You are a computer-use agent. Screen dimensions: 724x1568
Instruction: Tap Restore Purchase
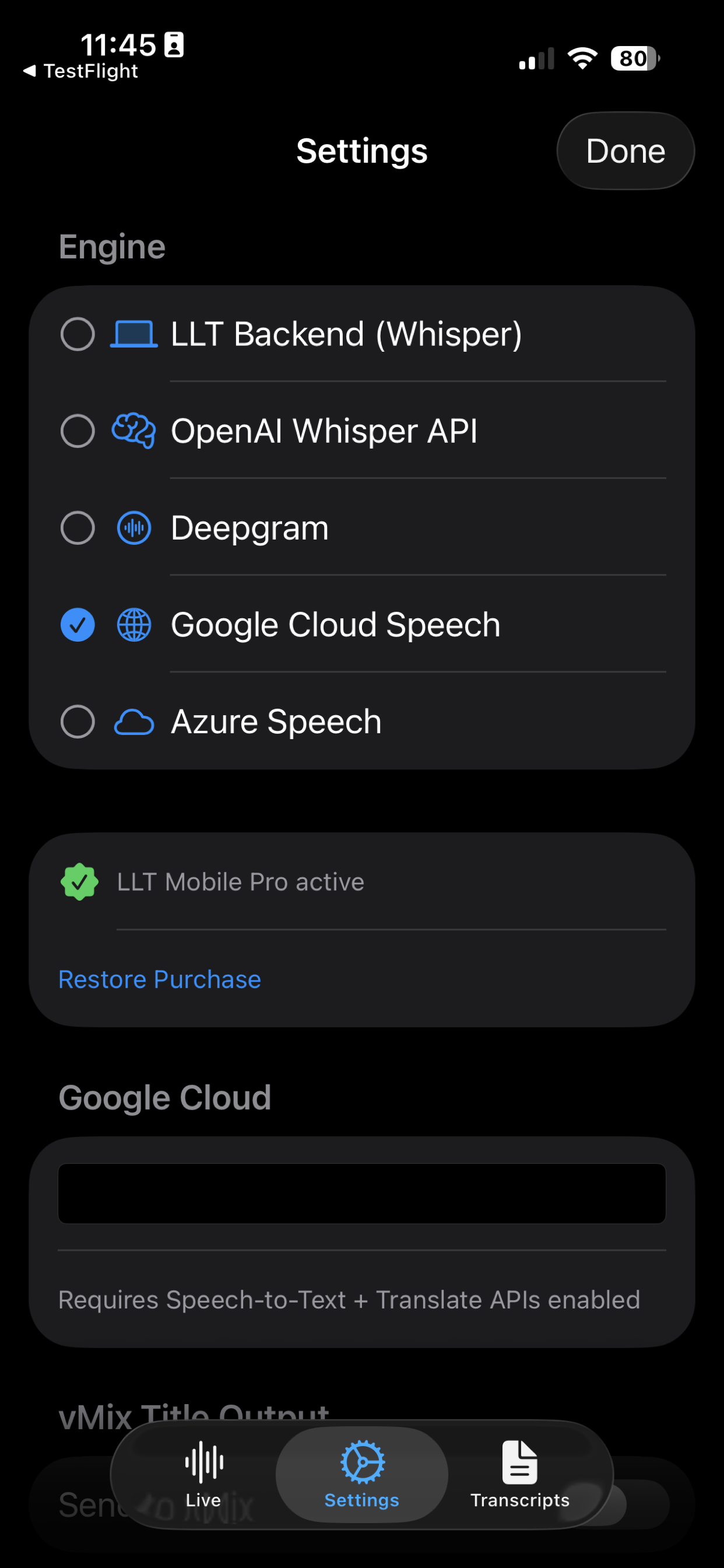(159, 979)
